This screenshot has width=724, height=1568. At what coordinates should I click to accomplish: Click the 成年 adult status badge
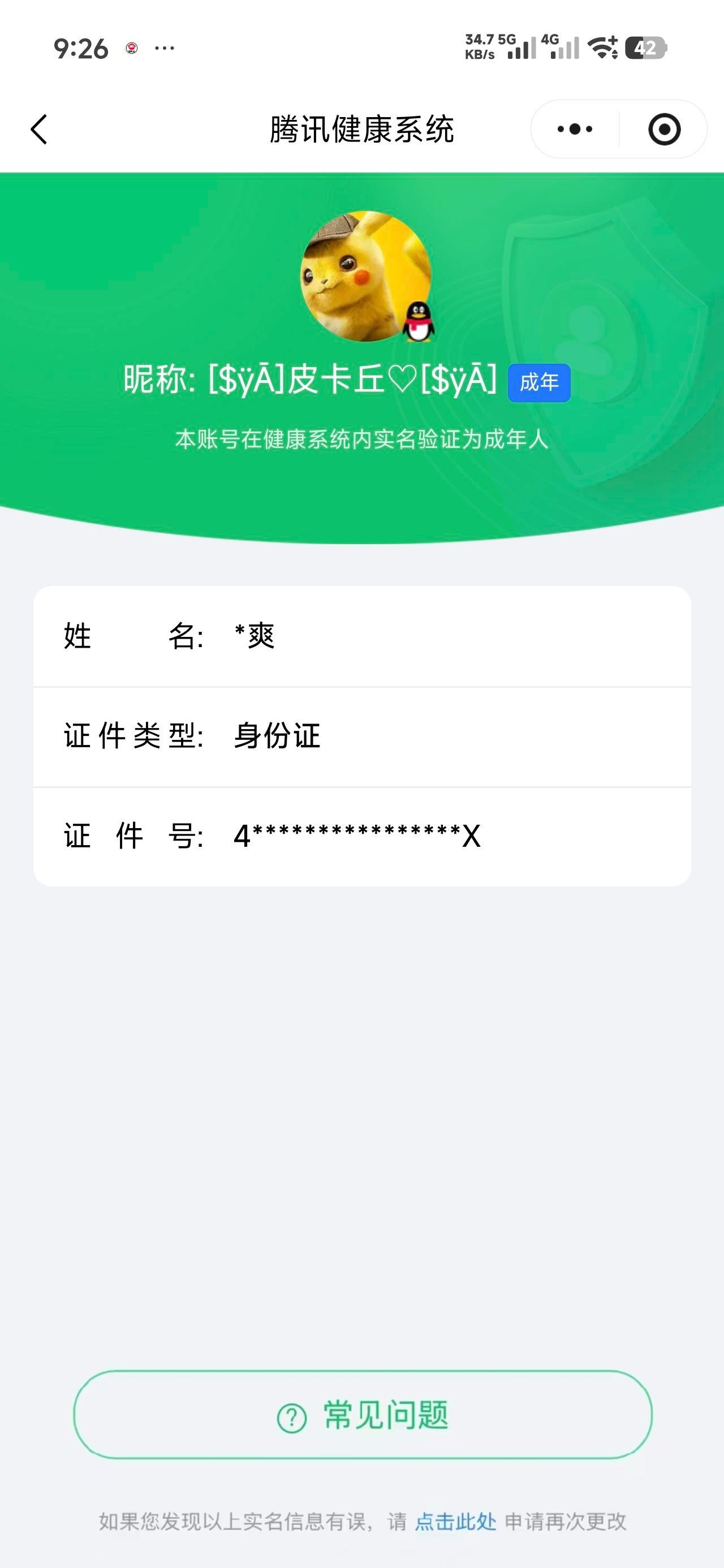point(540,382)
